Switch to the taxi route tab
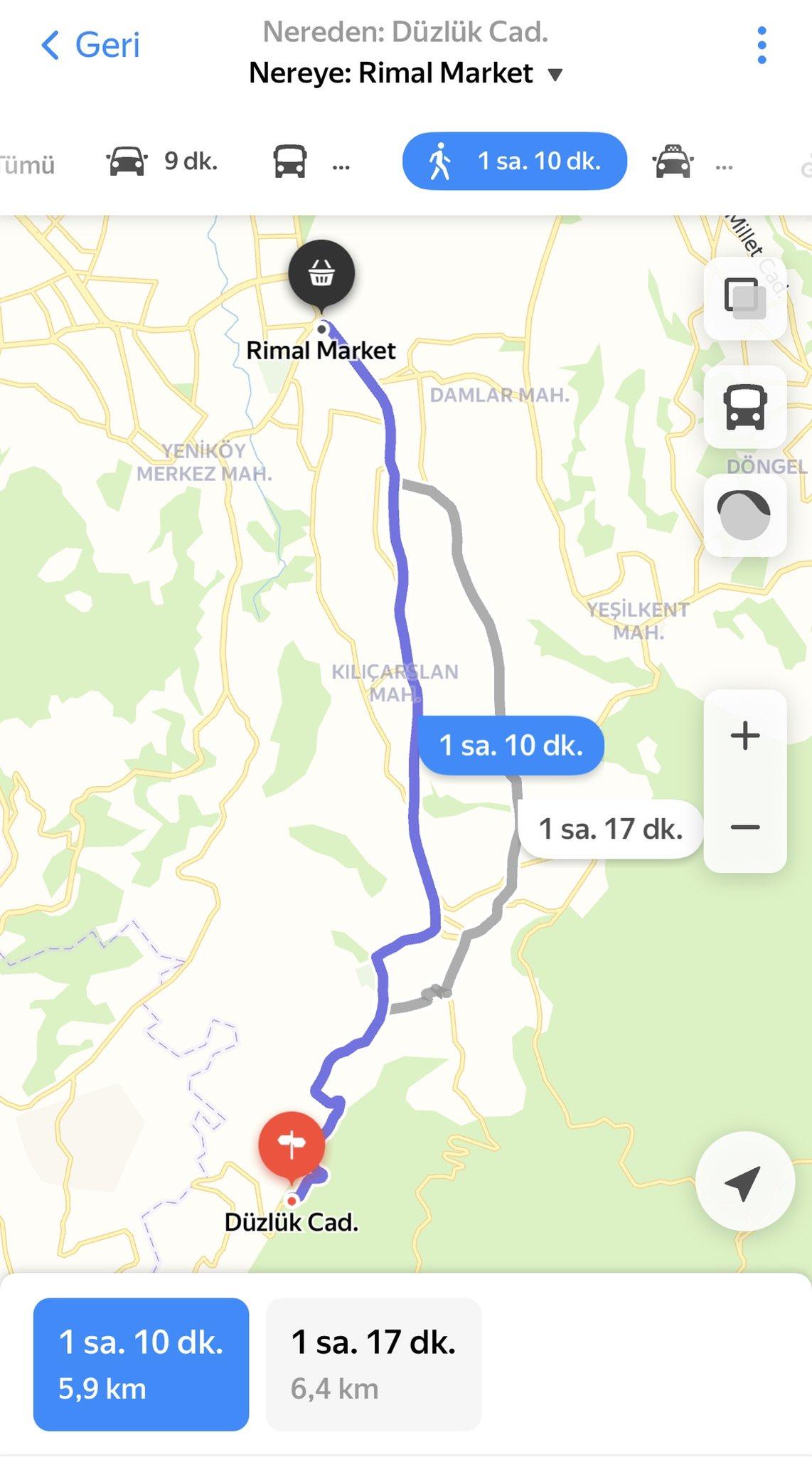 (x=693, y=162)
